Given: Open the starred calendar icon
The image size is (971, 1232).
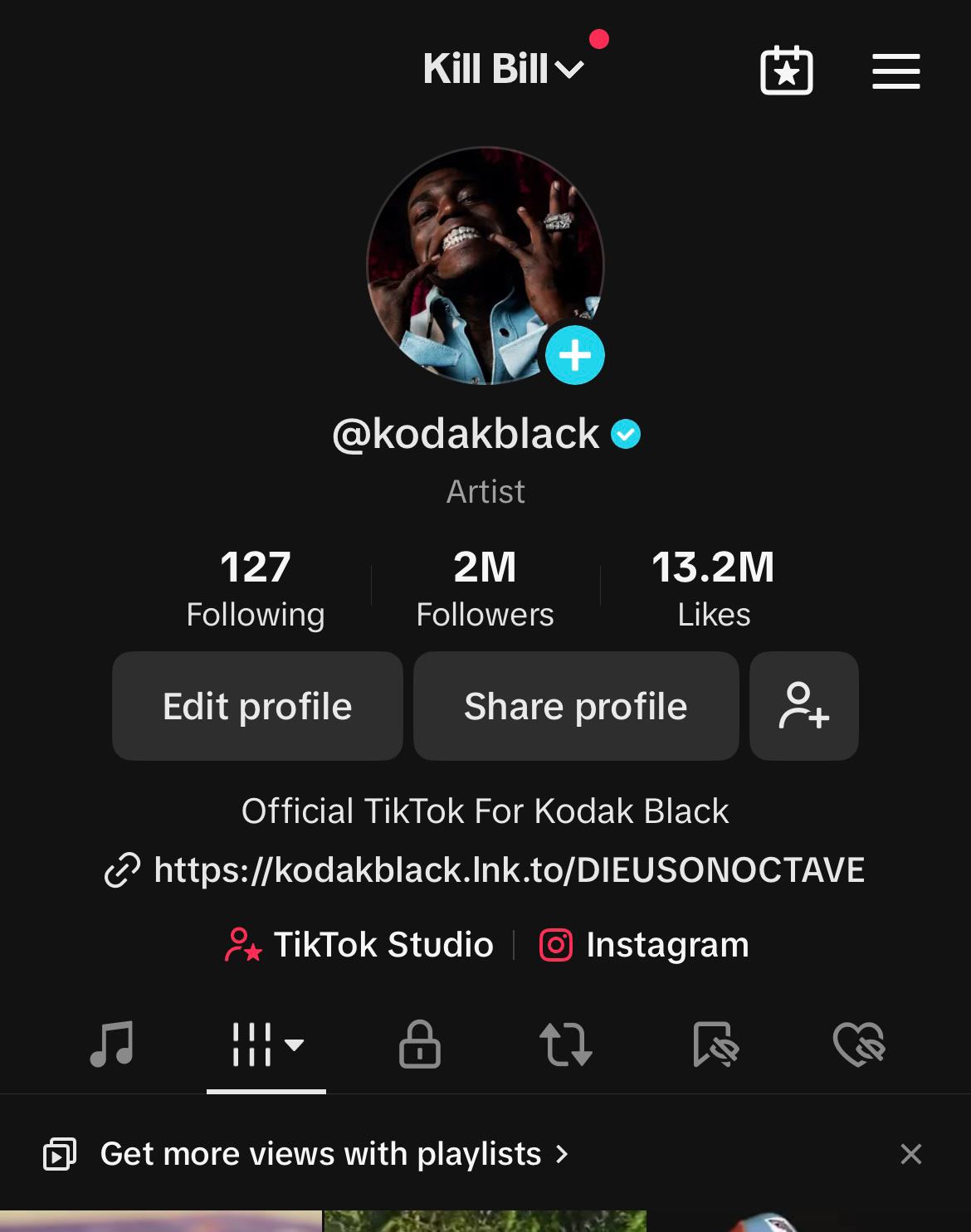Looking at the screenshot, I should click(x=786, y=71).
